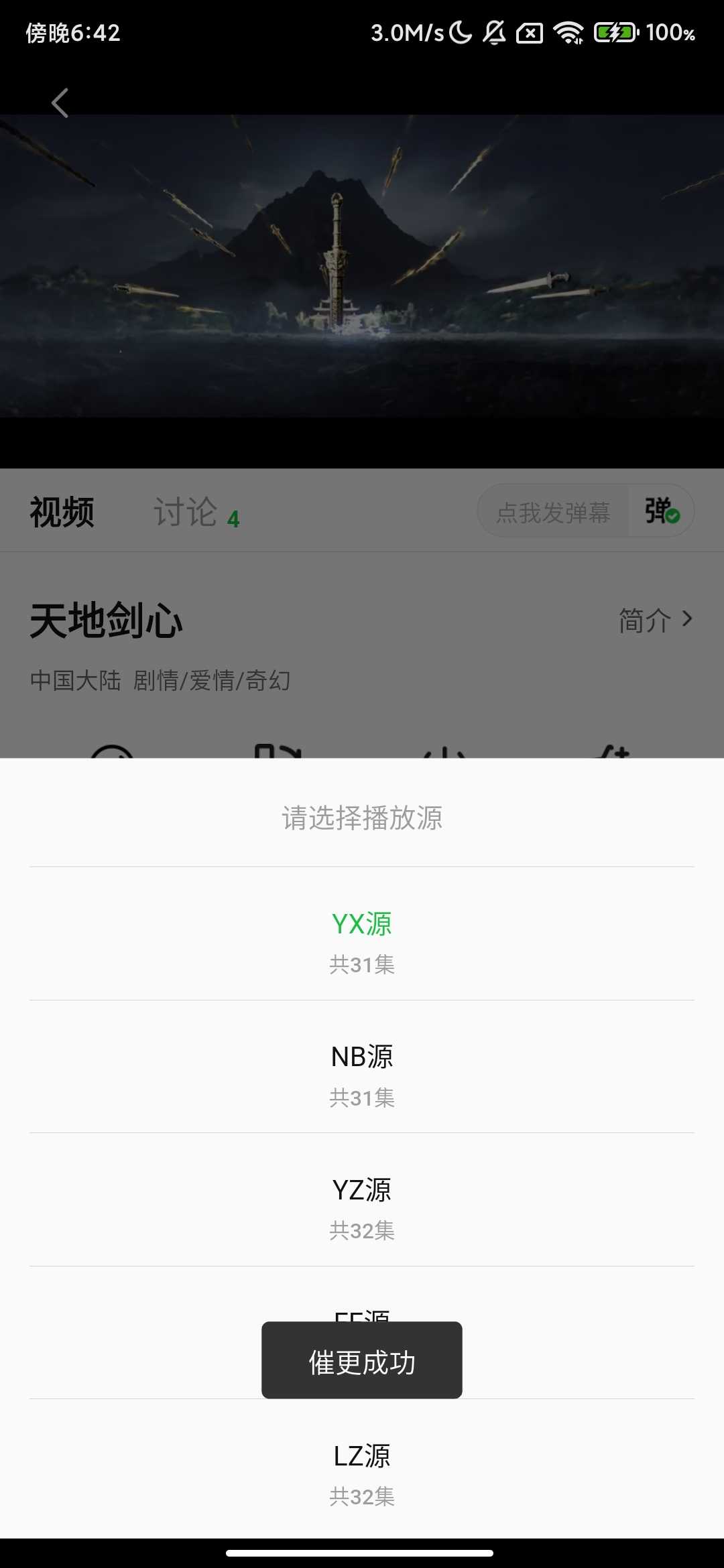Switch to the YZ源 source

362,1204
